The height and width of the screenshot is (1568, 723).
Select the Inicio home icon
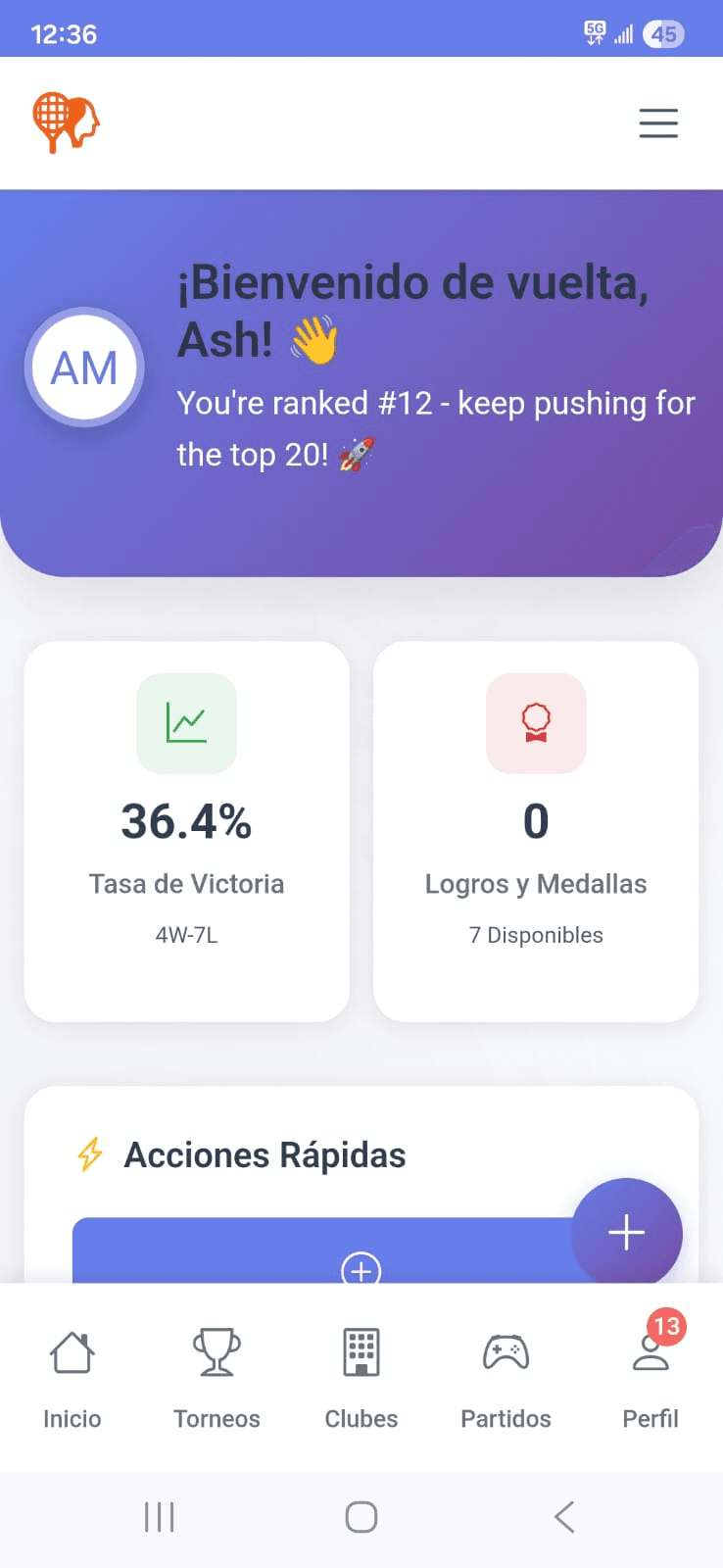click(72, 1350)
